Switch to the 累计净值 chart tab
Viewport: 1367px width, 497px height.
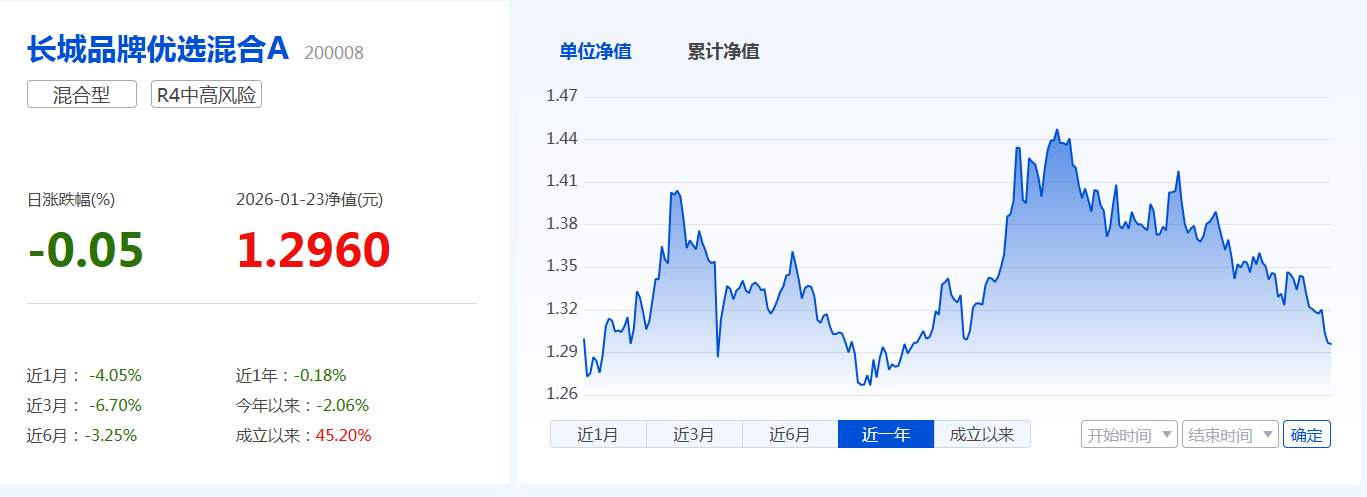tap(723, 52)
